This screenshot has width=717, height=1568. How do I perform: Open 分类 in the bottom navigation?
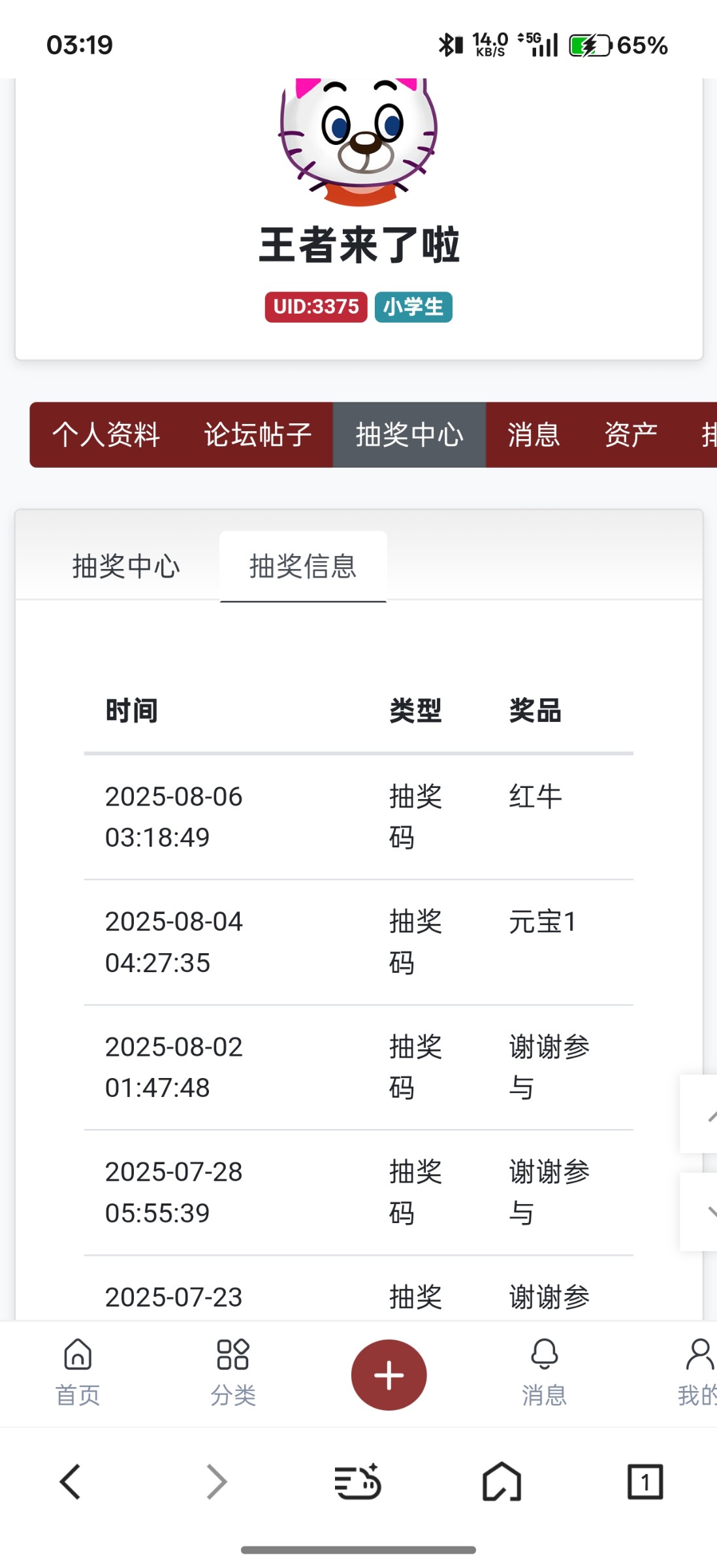coord(233,1372)
